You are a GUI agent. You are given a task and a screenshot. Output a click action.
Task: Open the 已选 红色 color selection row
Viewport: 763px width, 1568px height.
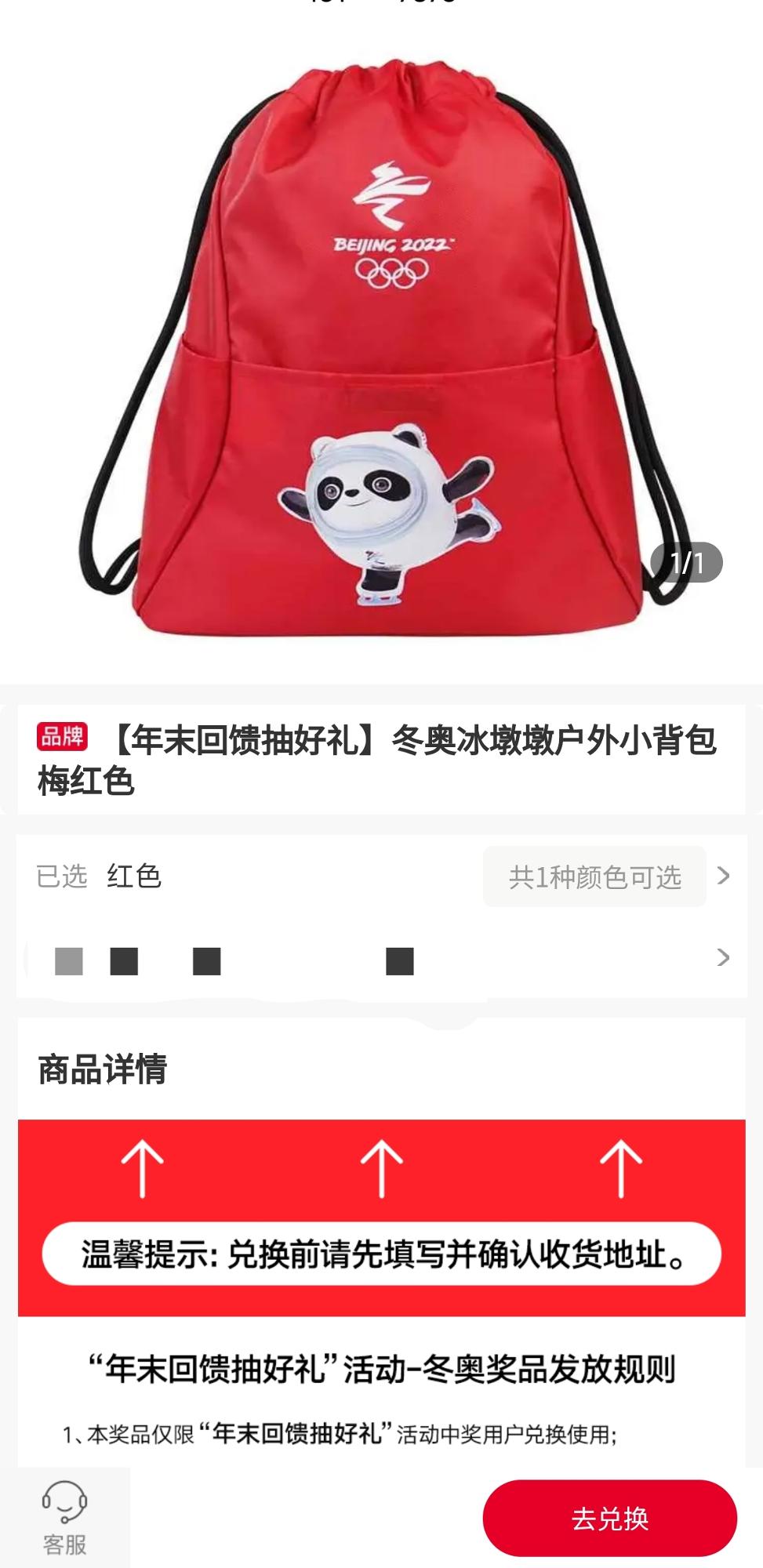coord(235,876)
